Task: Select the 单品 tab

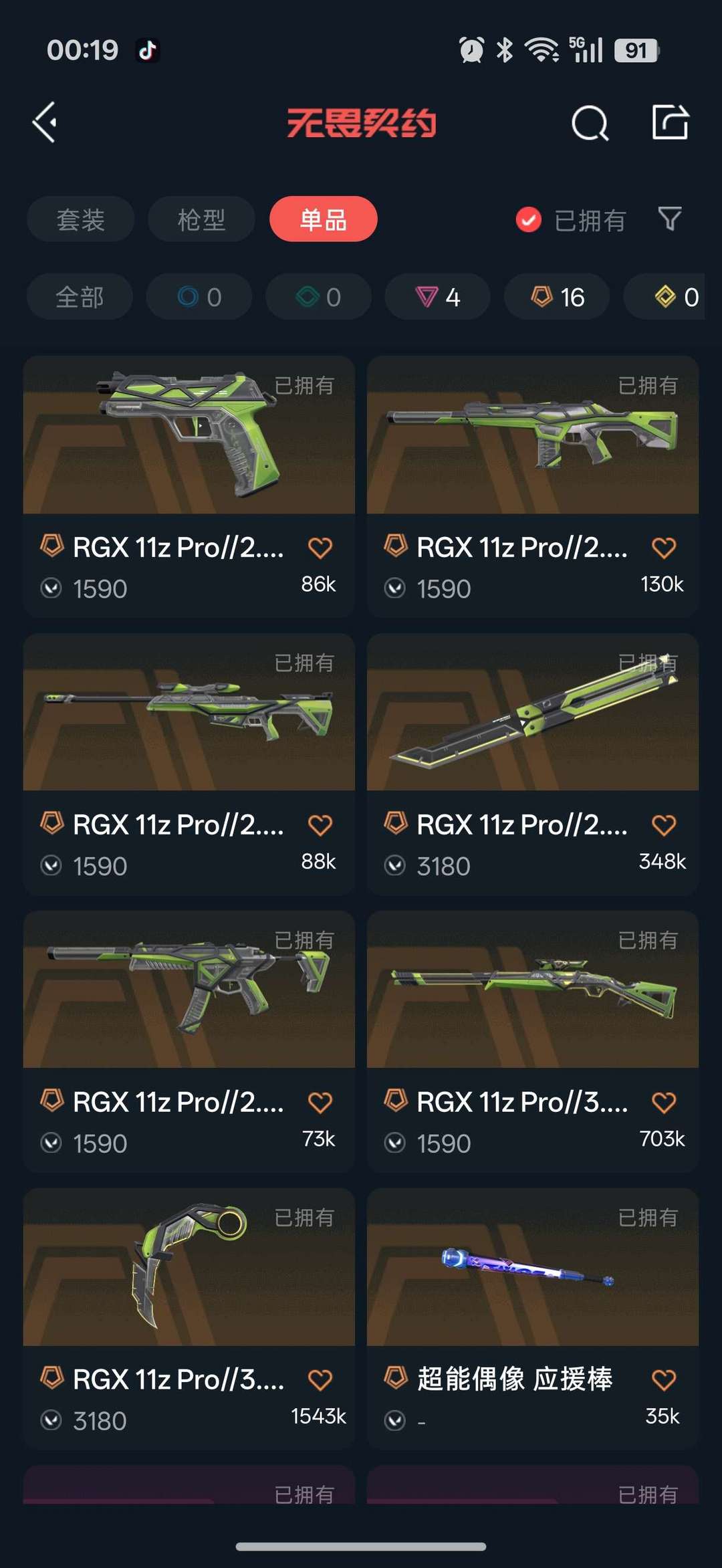Action: (x=324, y=219)
